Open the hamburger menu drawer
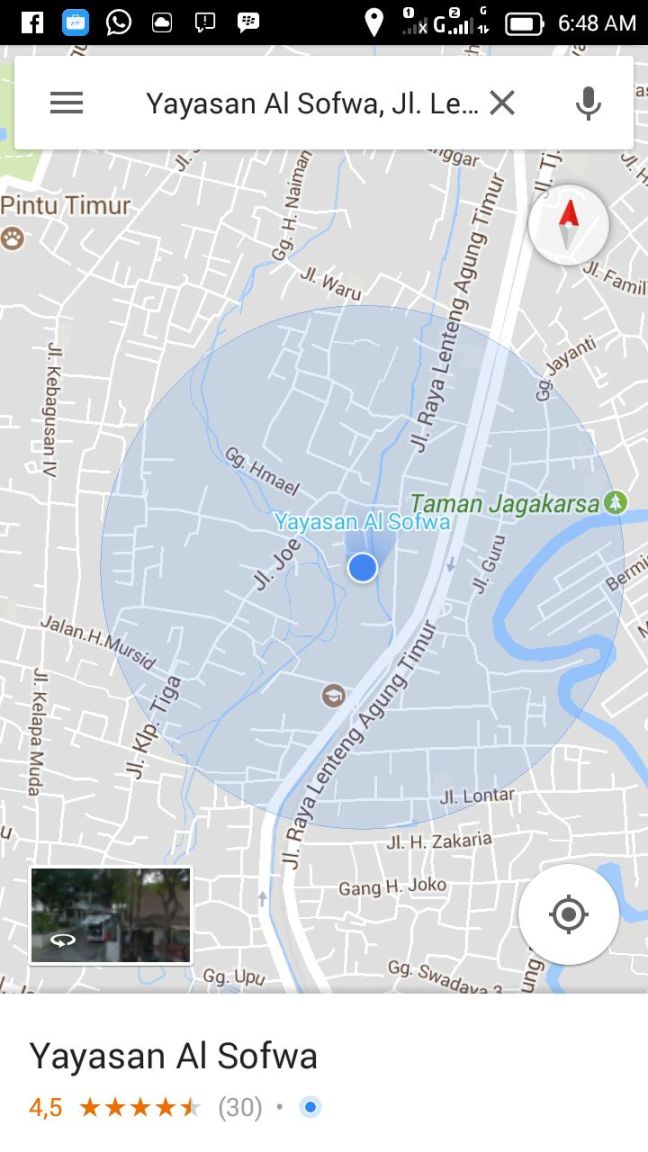The width and height of the screenshot is (648, 1152). pos(67,103)
